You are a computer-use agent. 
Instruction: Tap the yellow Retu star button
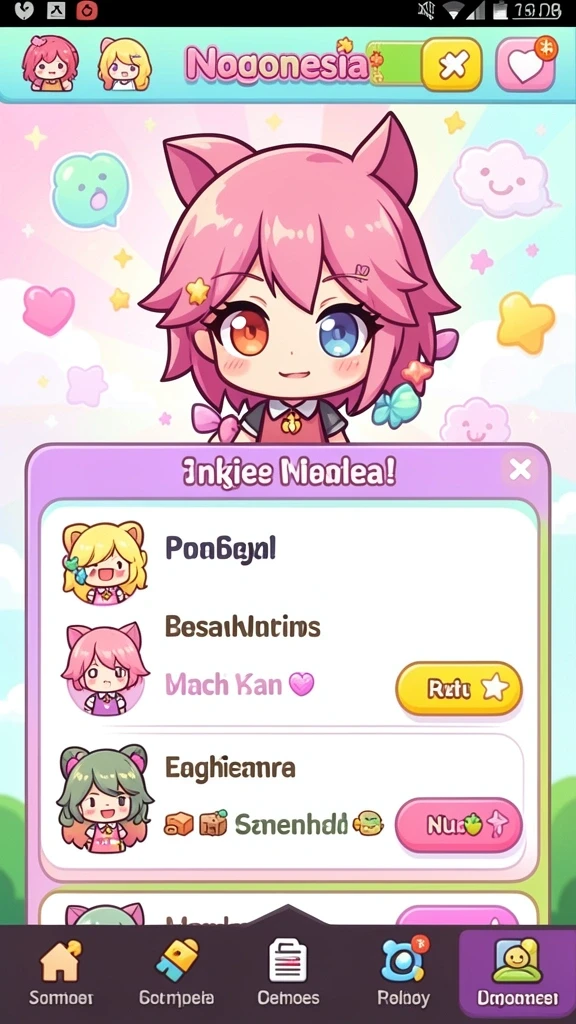click(x=459, y=688)
